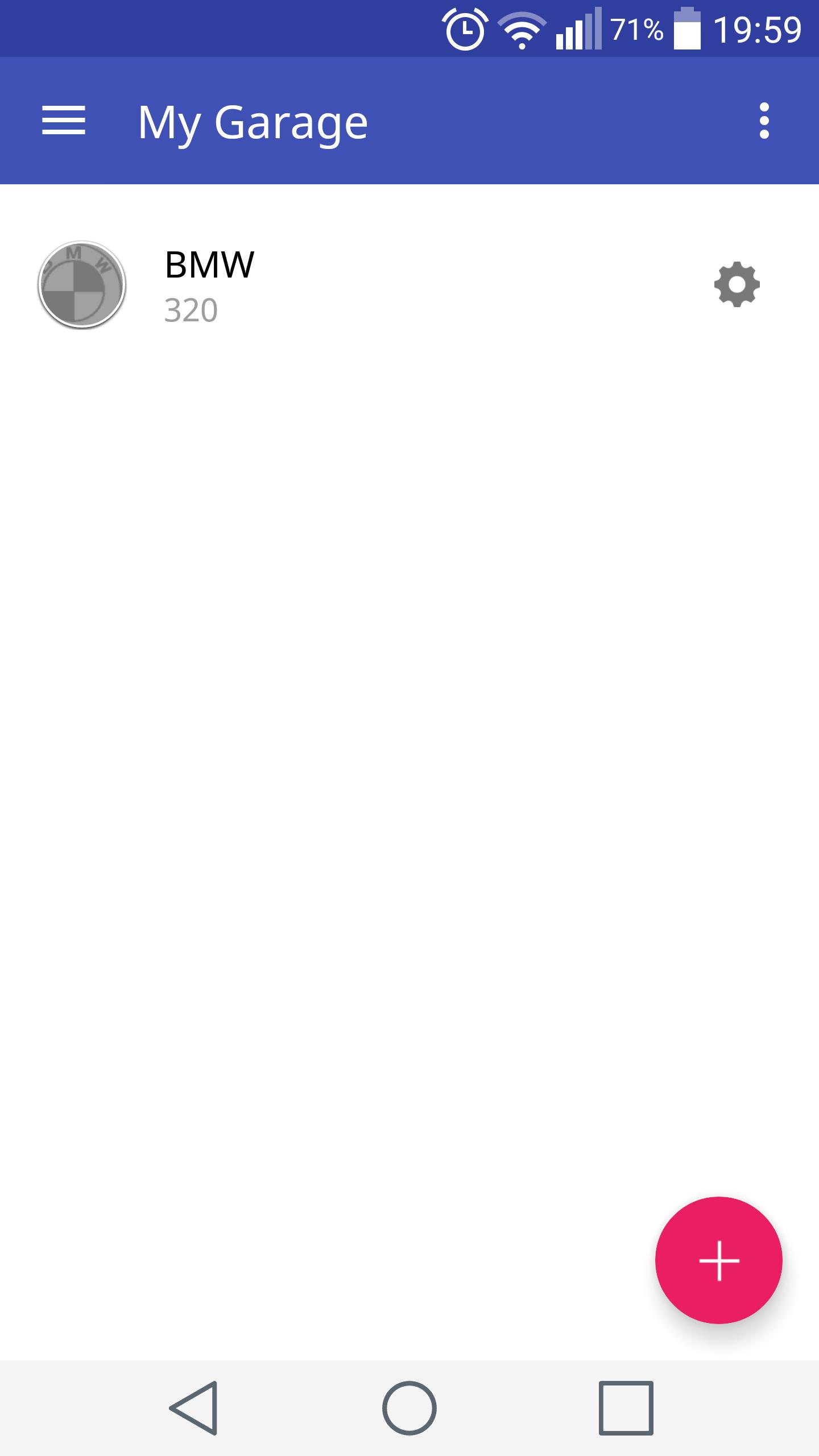Add a new vehicle with plus button
This screenshot has width=819, height=1456.
[x=718, y=1260]
